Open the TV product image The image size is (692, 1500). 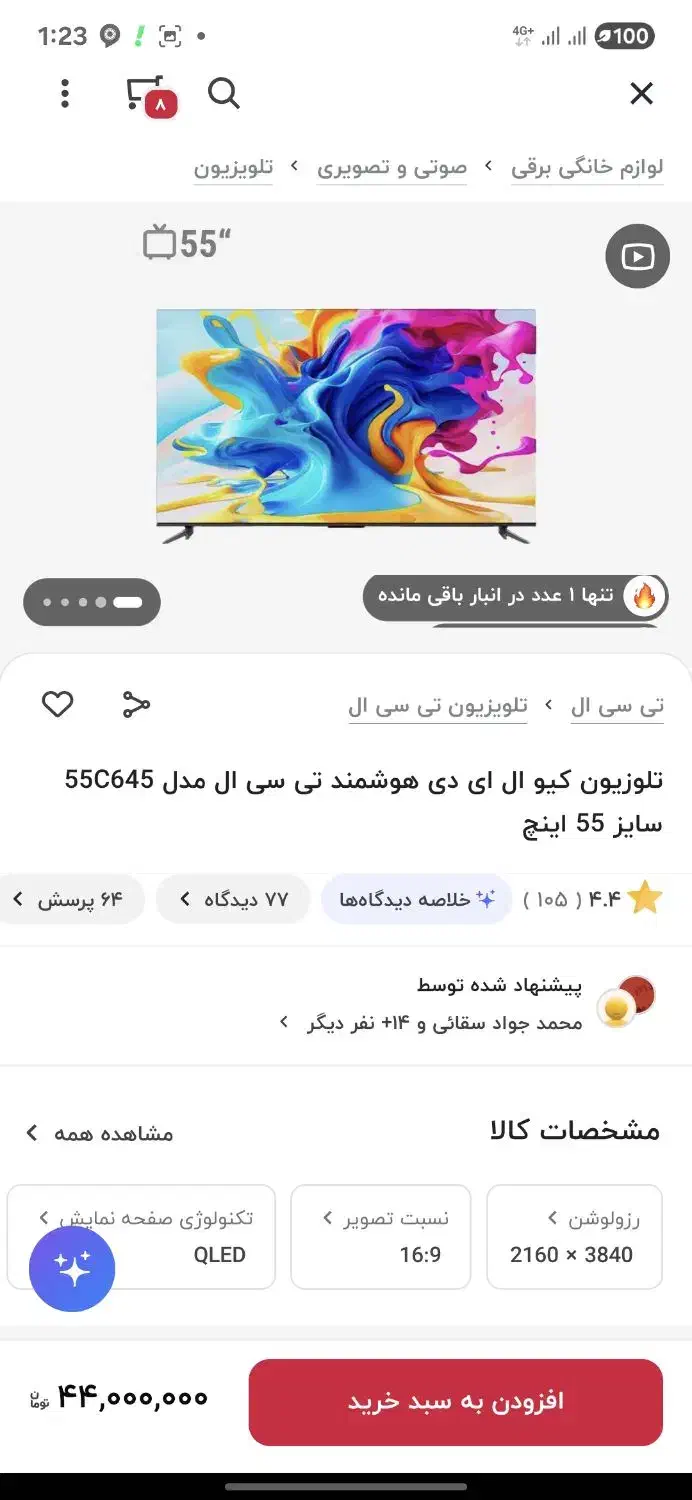[x=346, y=423]
